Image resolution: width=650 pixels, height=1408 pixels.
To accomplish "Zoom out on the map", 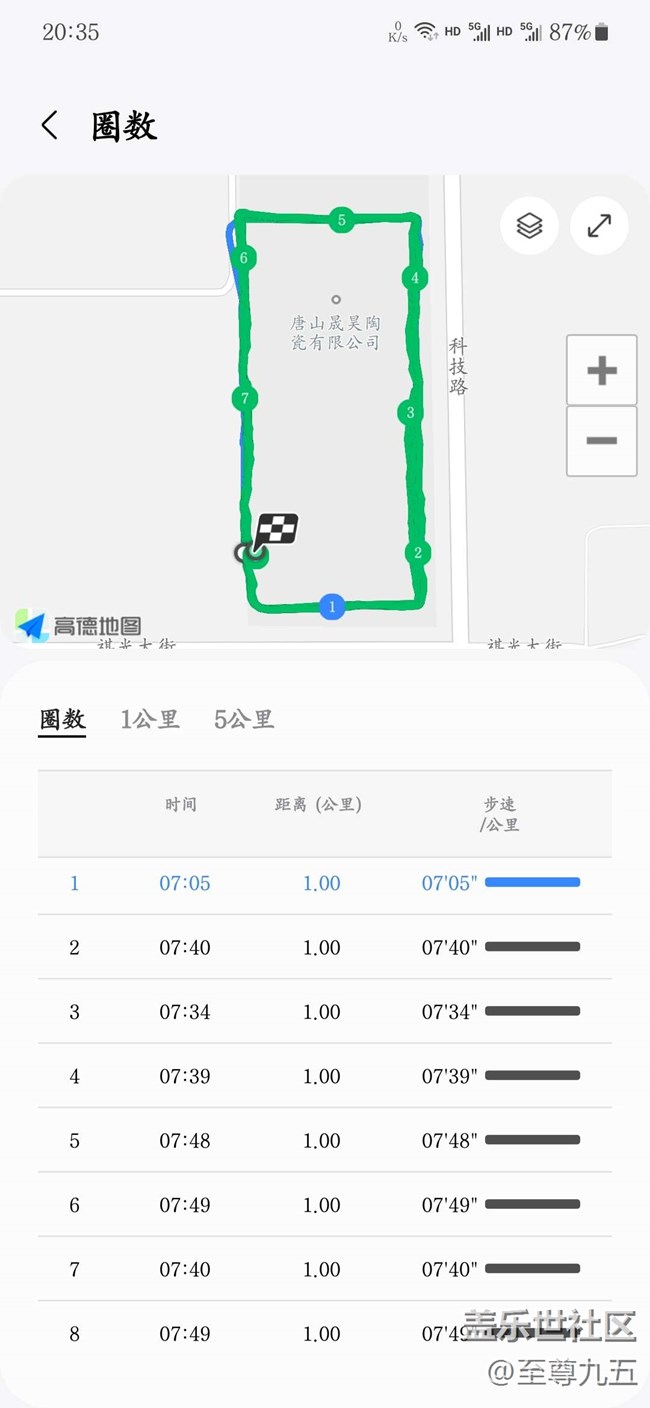I will [x=601, y=440].
